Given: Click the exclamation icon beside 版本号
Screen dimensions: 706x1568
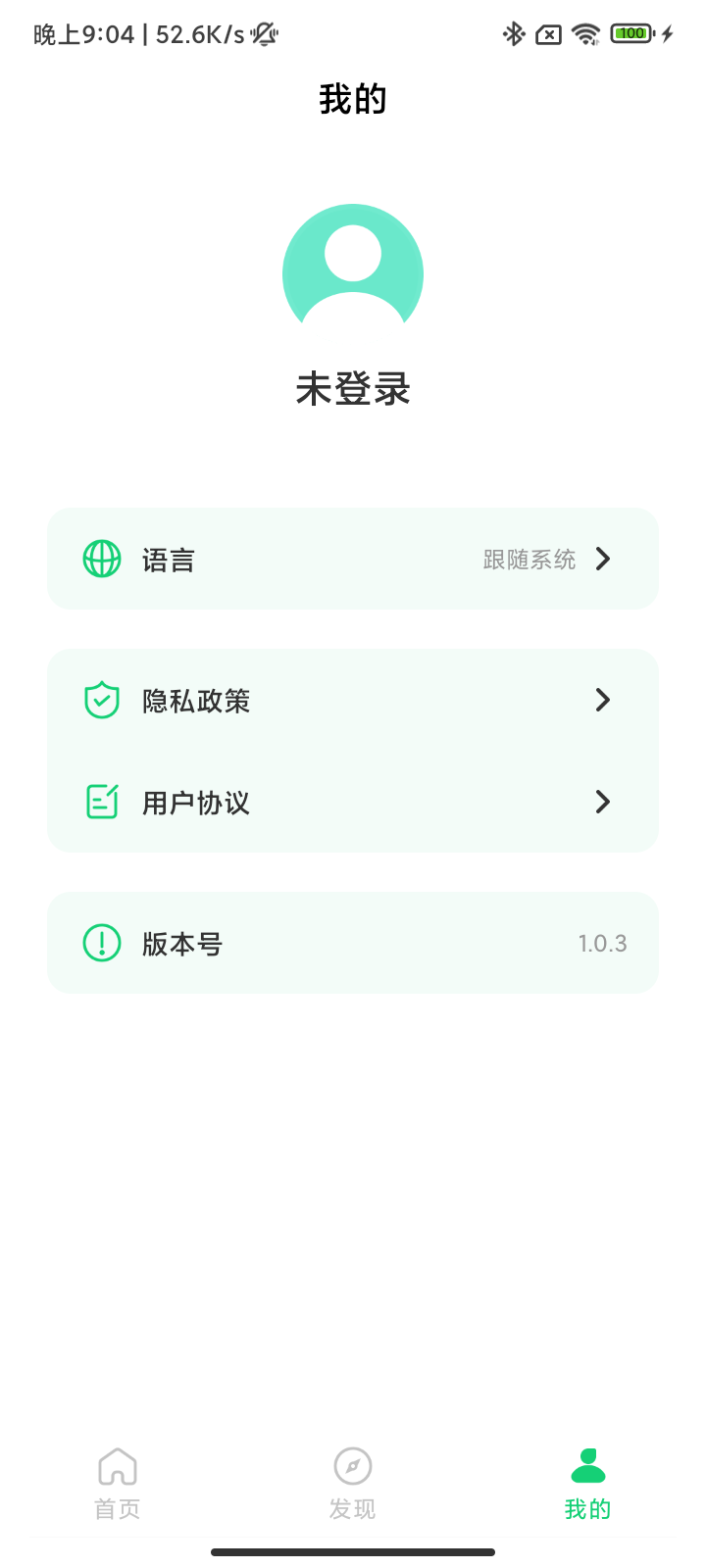Looking at the screenshot, I should (101, 943).
